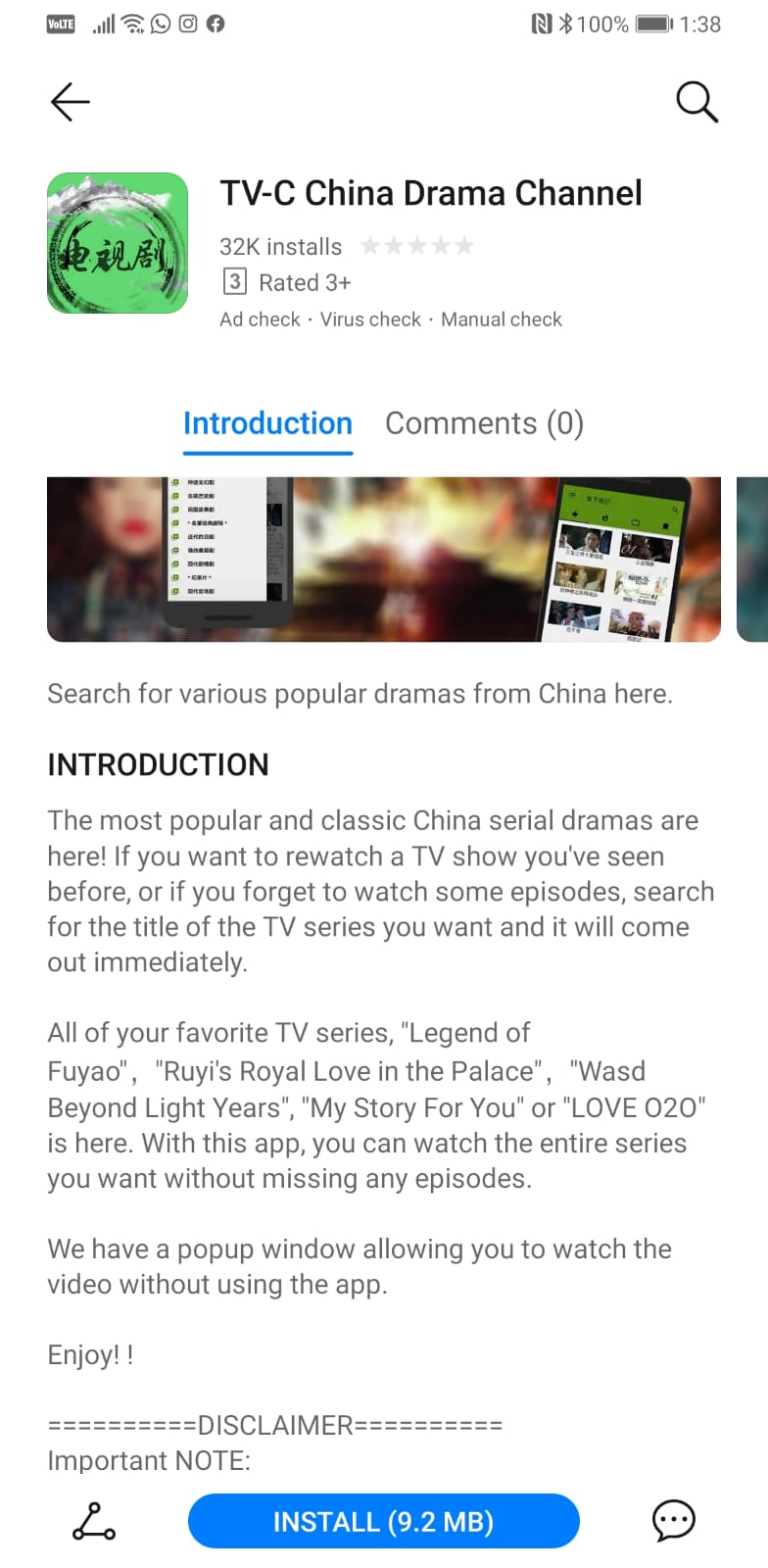The image size is (768, 1568).
Task: Switch to the Comments tab
Action: tap(484, 423)
